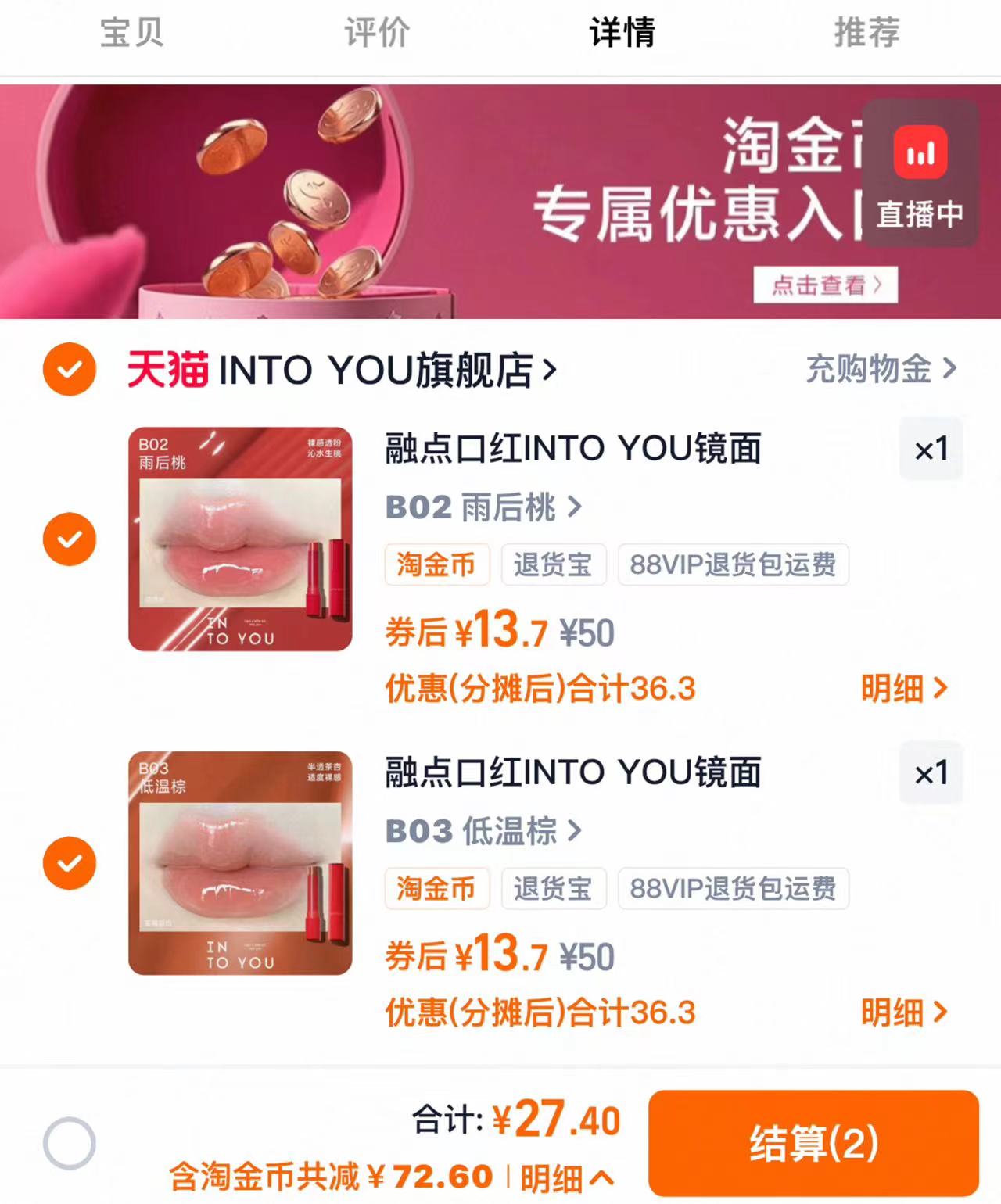Open the B03 低温棕 product thumbnail

pos(239,864)
